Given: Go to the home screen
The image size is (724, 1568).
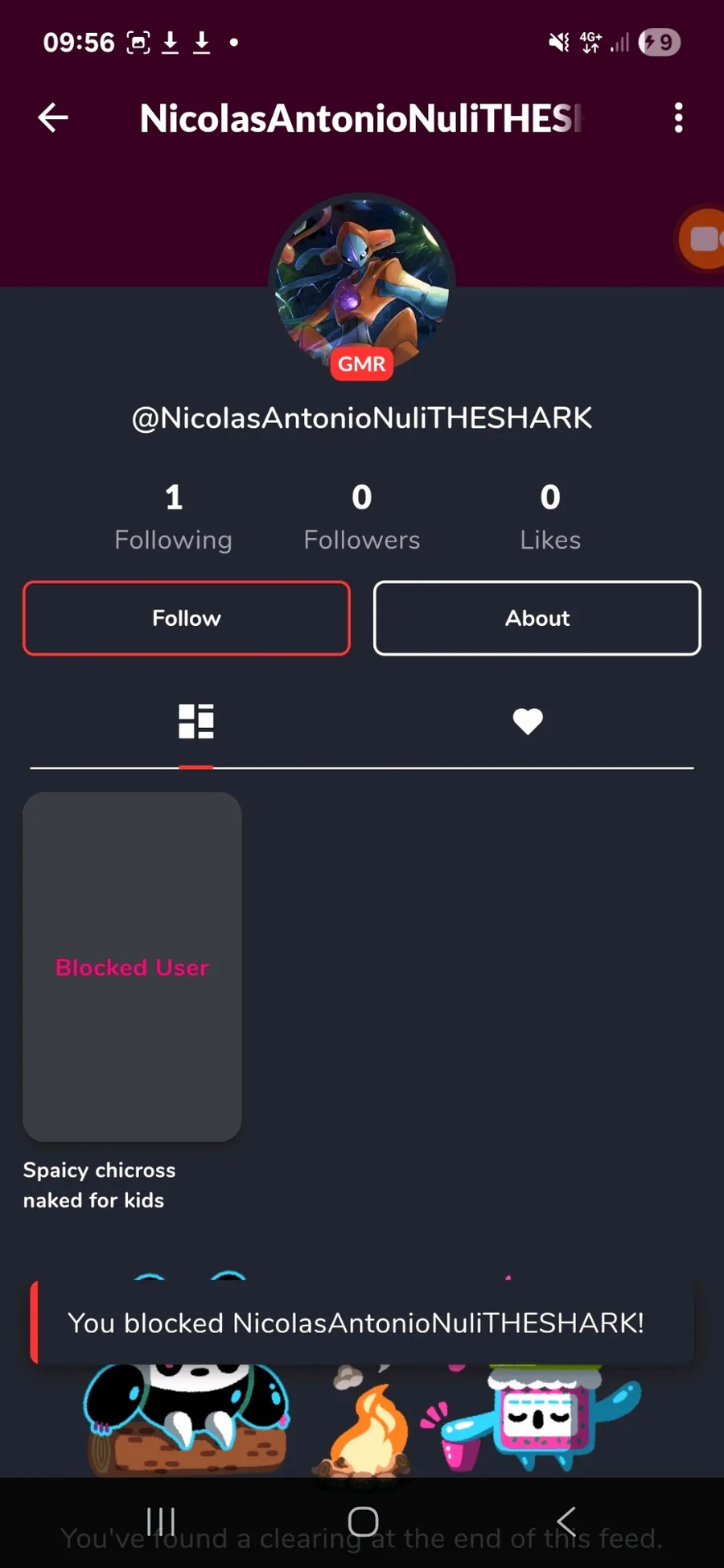Looking at the screenshot, I should 363,1521.
